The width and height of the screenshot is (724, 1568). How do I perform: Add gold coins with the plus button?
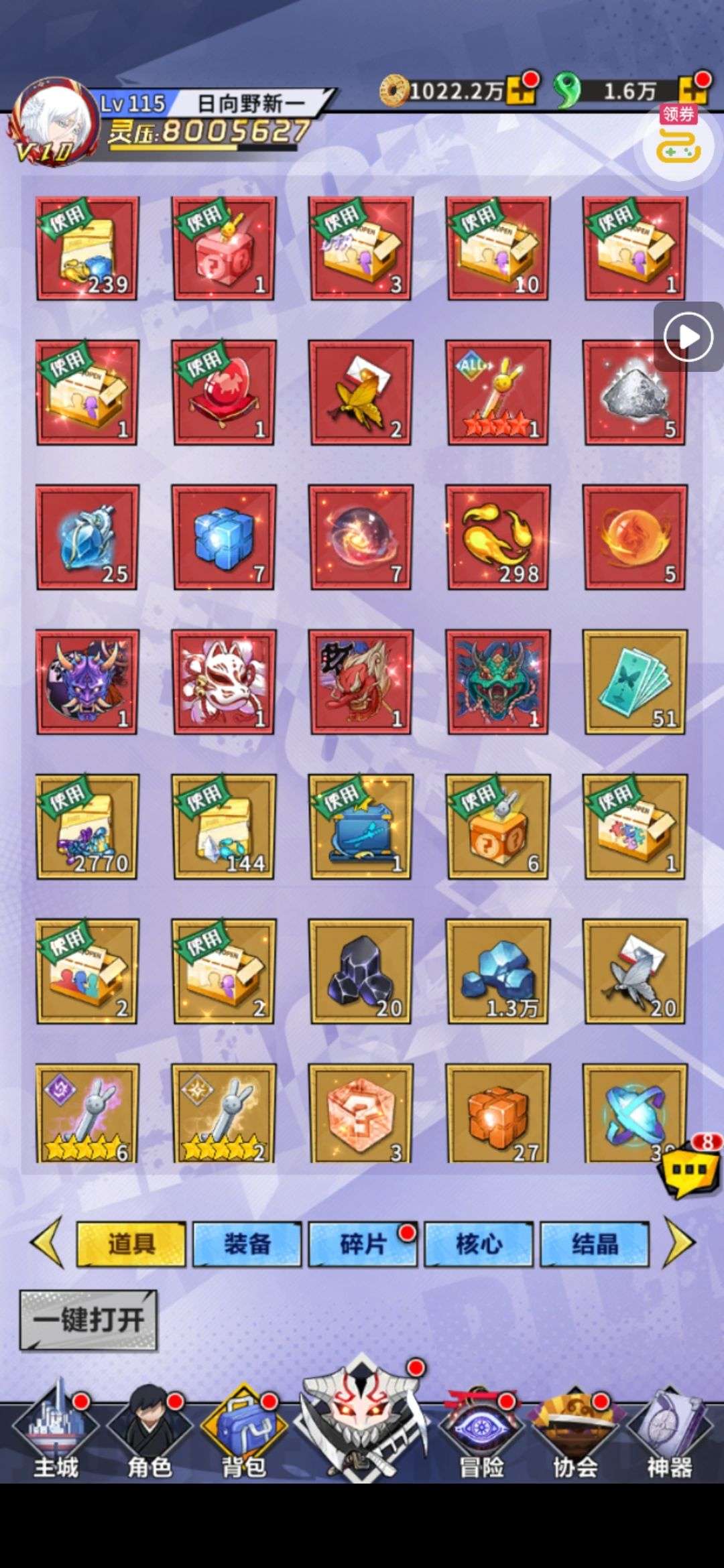tap(522, 90)
